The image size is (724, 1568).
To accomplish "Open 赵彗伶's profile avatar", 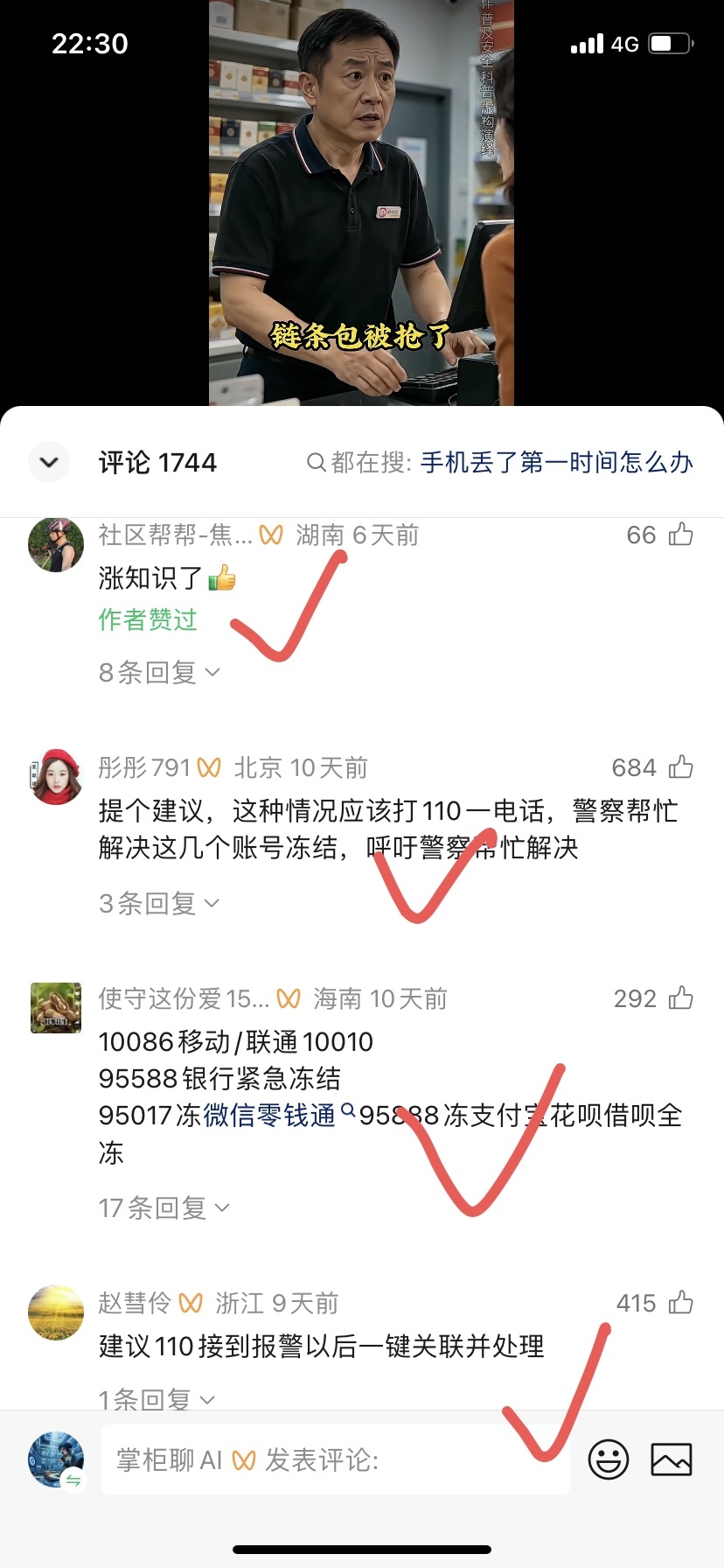I will pos(56,1312).
